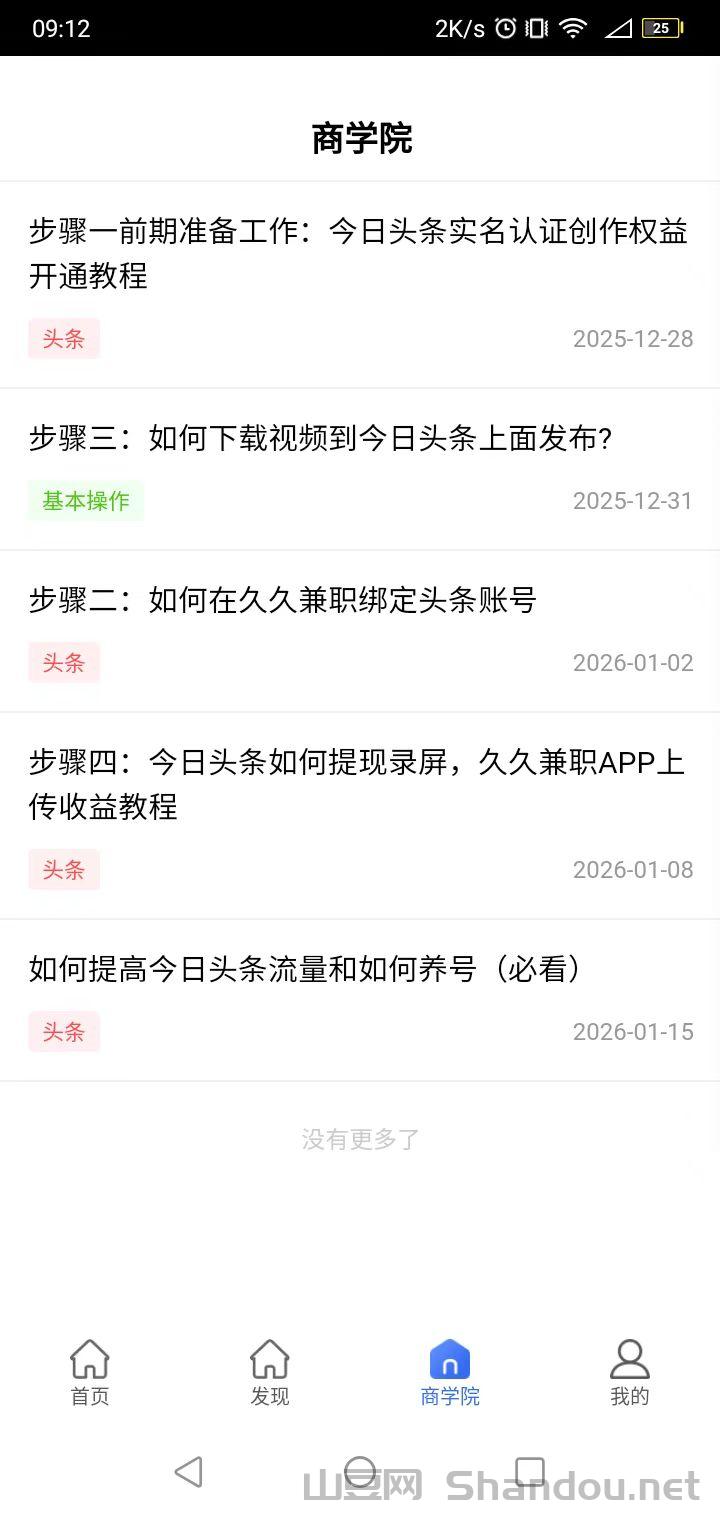Open 步骤一 今日头条实名认证创作权益开通教程 article
Image resolution: width=720 pixels, height=1520 pixels.
pos(358,254)
